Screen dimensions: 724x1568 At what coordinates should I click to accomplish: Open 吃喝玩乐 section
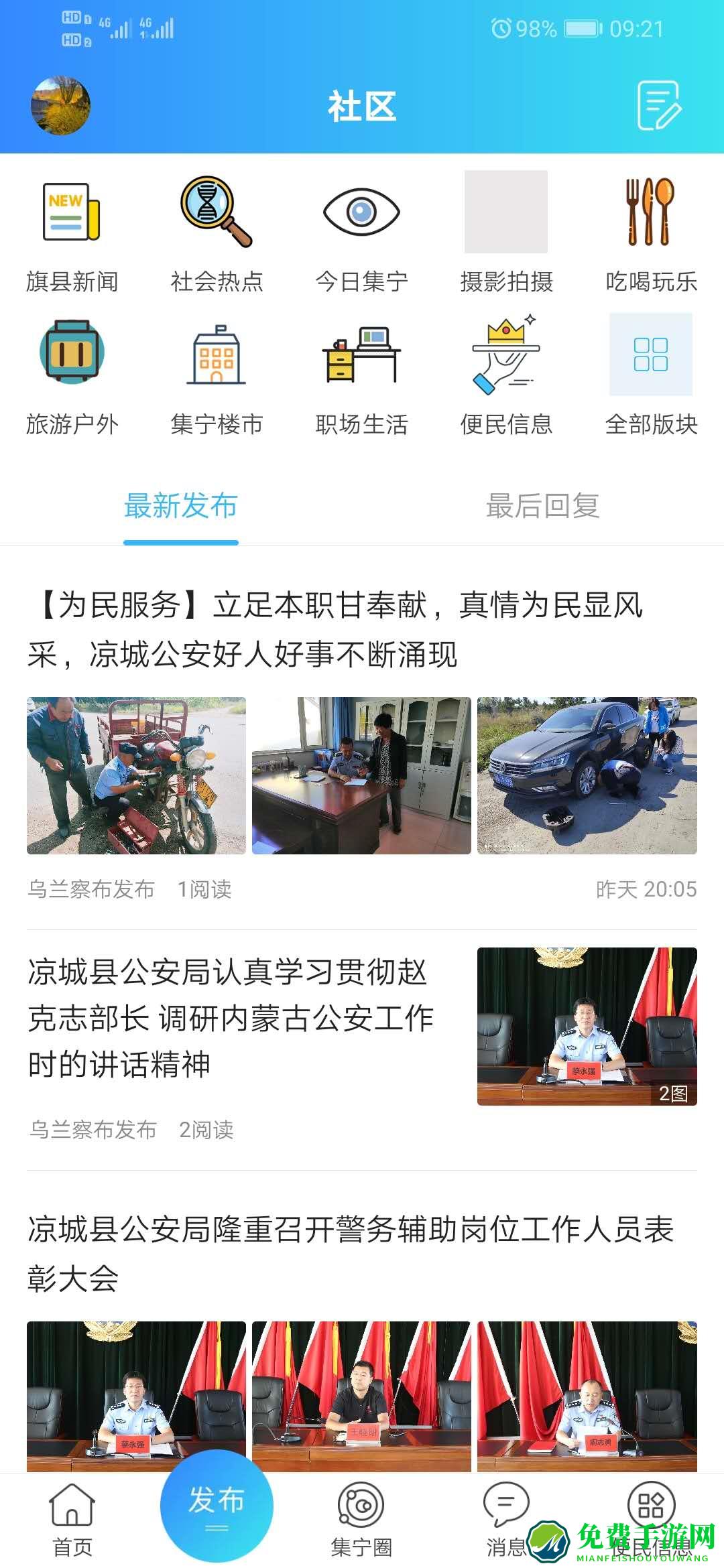651,235
